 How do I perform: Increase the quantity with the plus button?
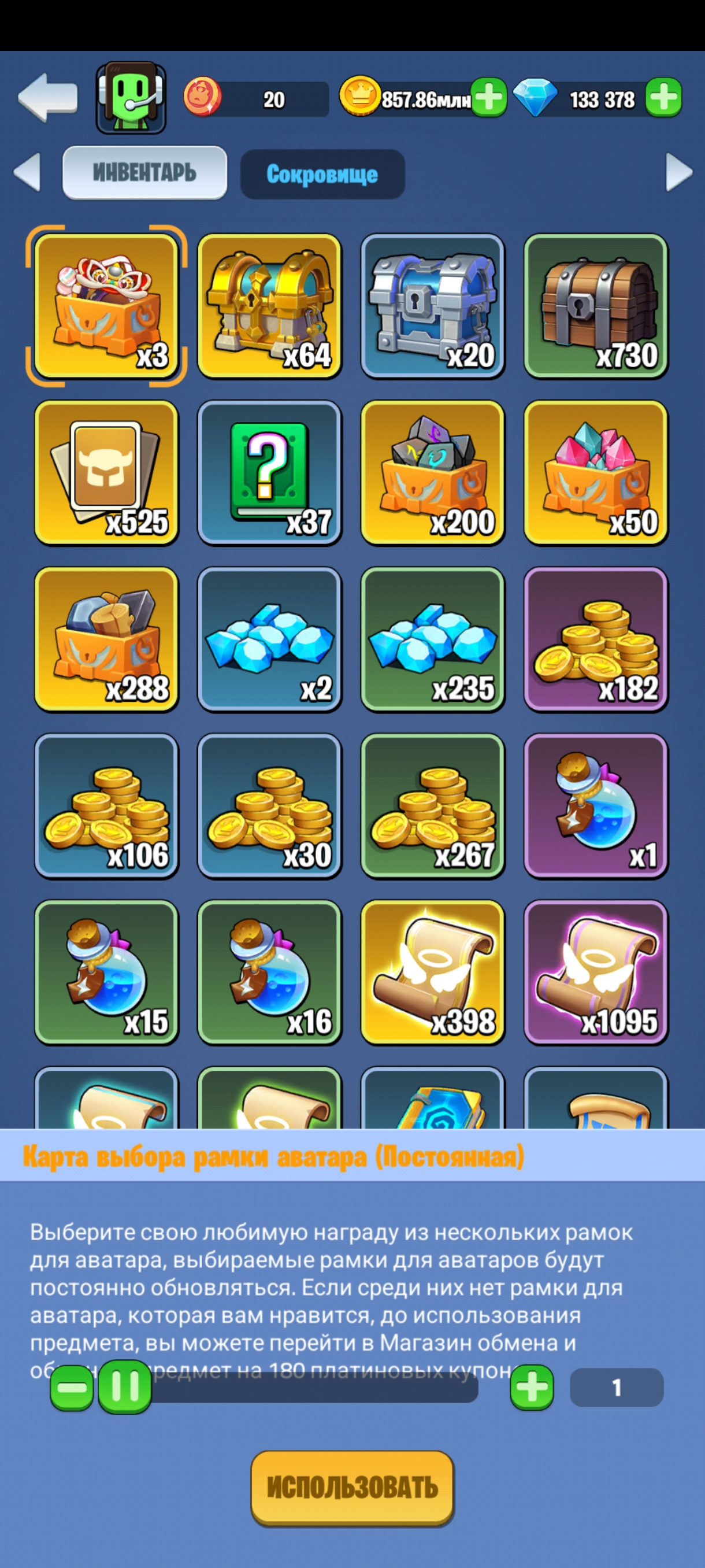[532, 1388]
